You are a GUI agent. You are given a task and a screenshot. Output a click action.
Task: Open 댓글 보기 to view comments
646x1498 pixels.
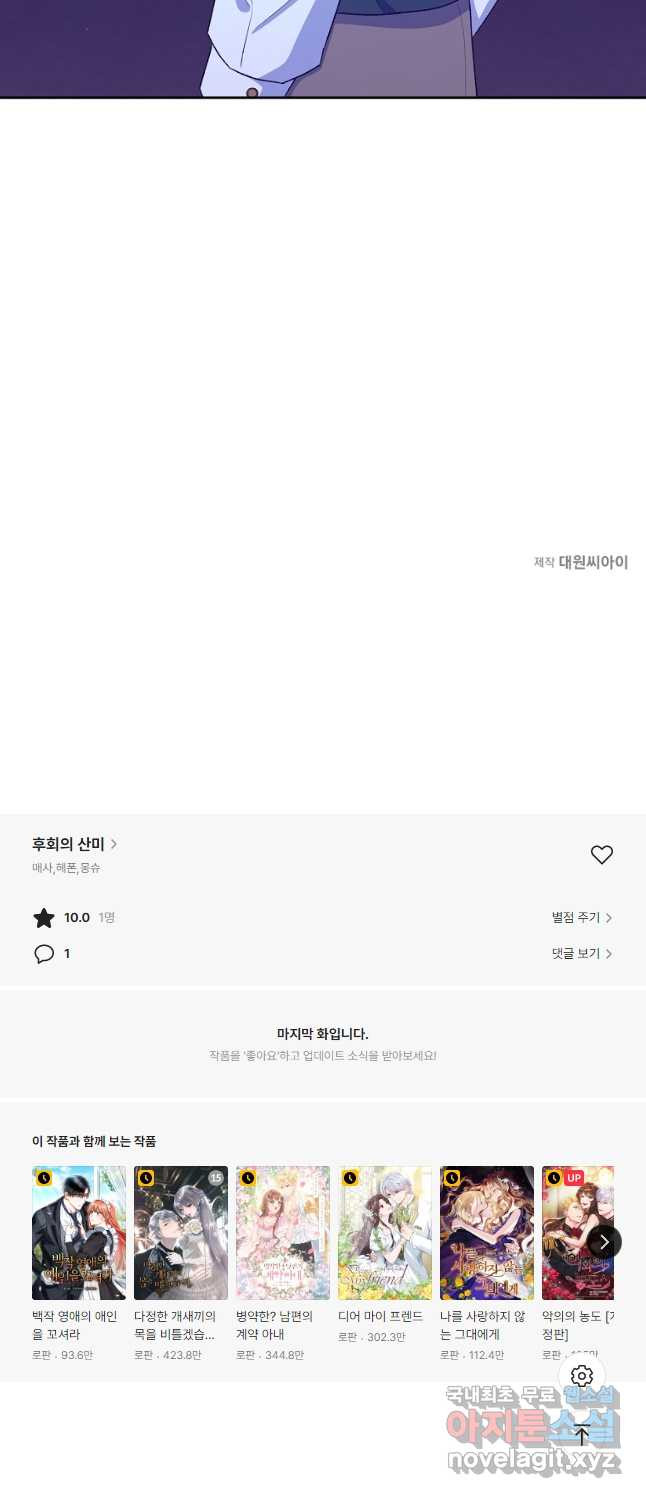(581, 954)
